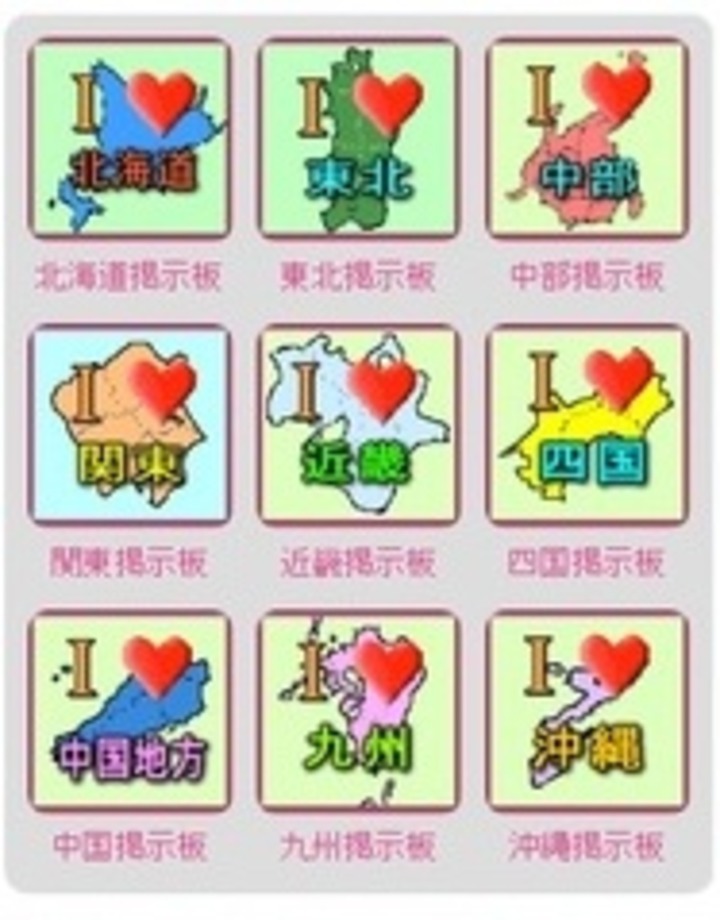Go to the 沖縄 bulletin board tile
Image resolution: width=720 pixels, height=920 pixels.
(587, 710)
